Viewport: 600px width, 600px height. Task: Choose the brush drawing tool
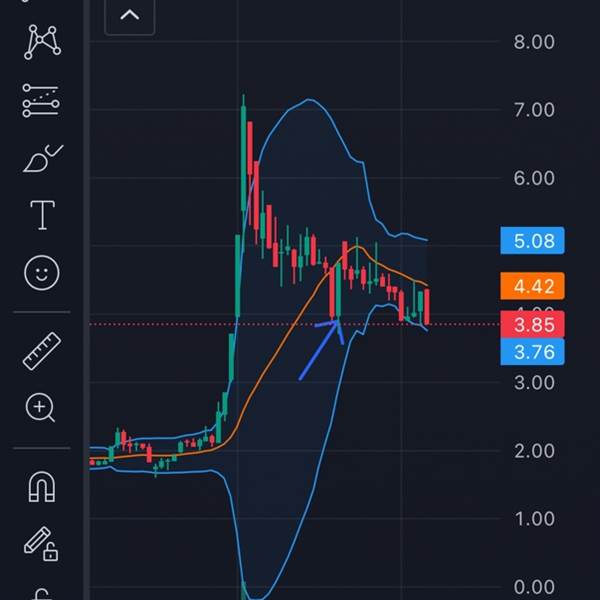[41, 158]
